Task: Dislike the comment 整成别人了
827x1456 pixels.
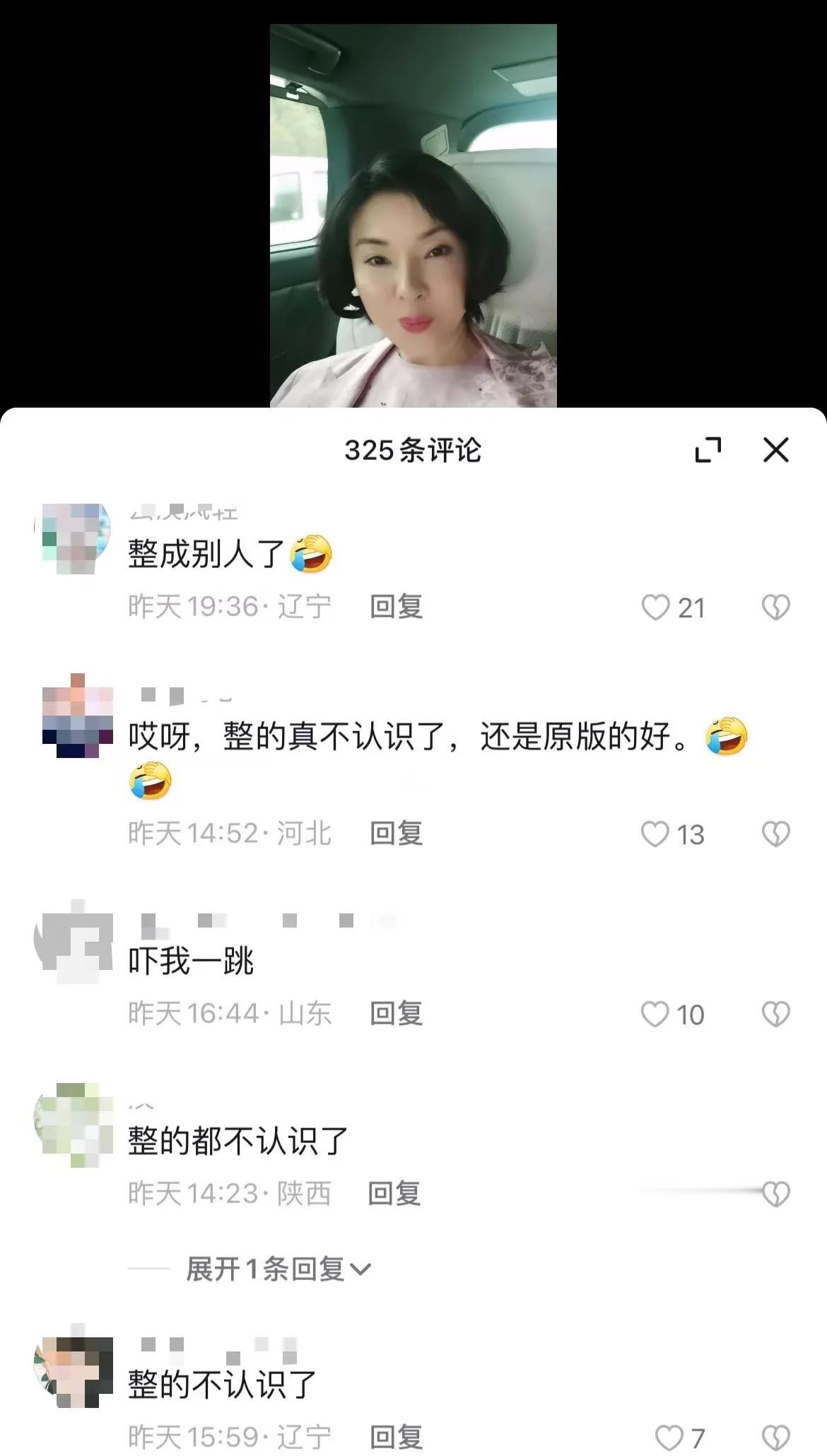Action: coord(775,608)
